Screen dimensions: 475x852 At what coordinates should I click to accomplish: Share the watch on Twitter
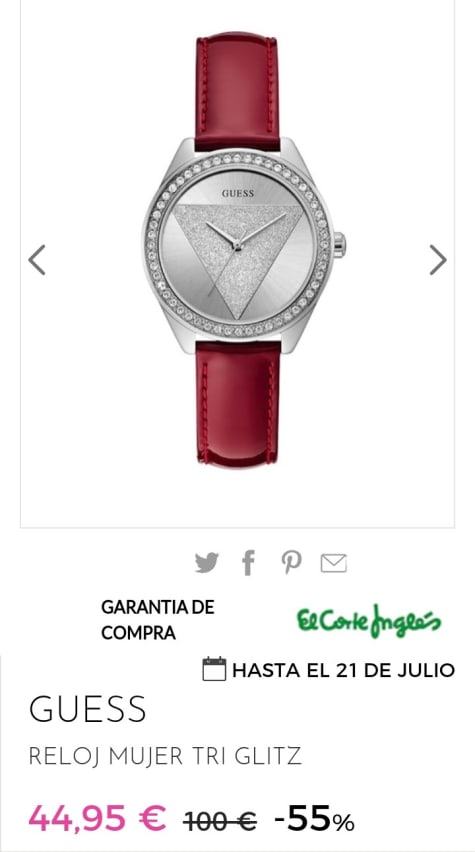click(207, 562)
